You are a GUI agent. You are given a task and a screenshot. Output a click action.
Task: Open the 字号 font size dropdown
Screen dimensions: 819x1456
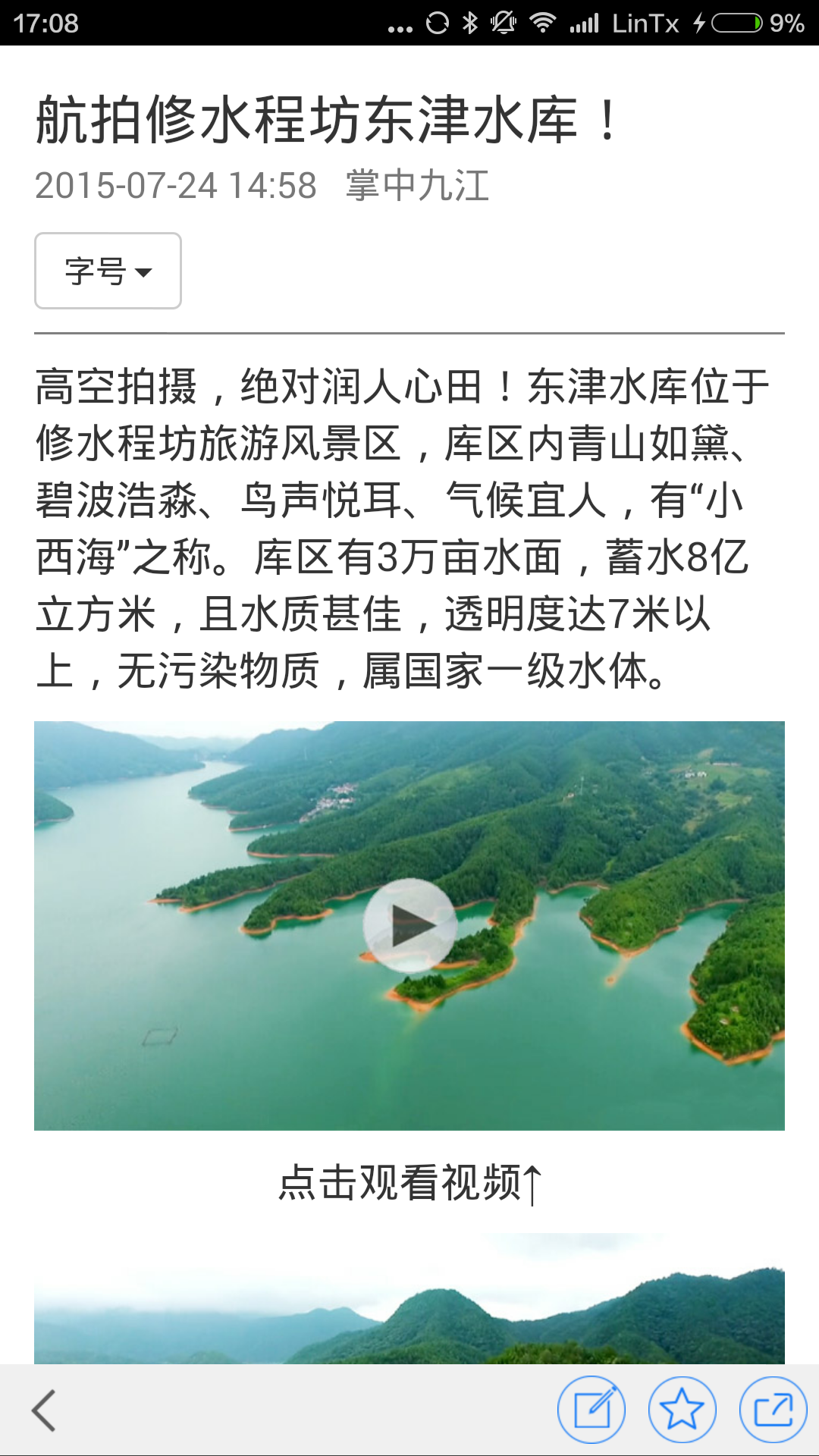[107, 271]
